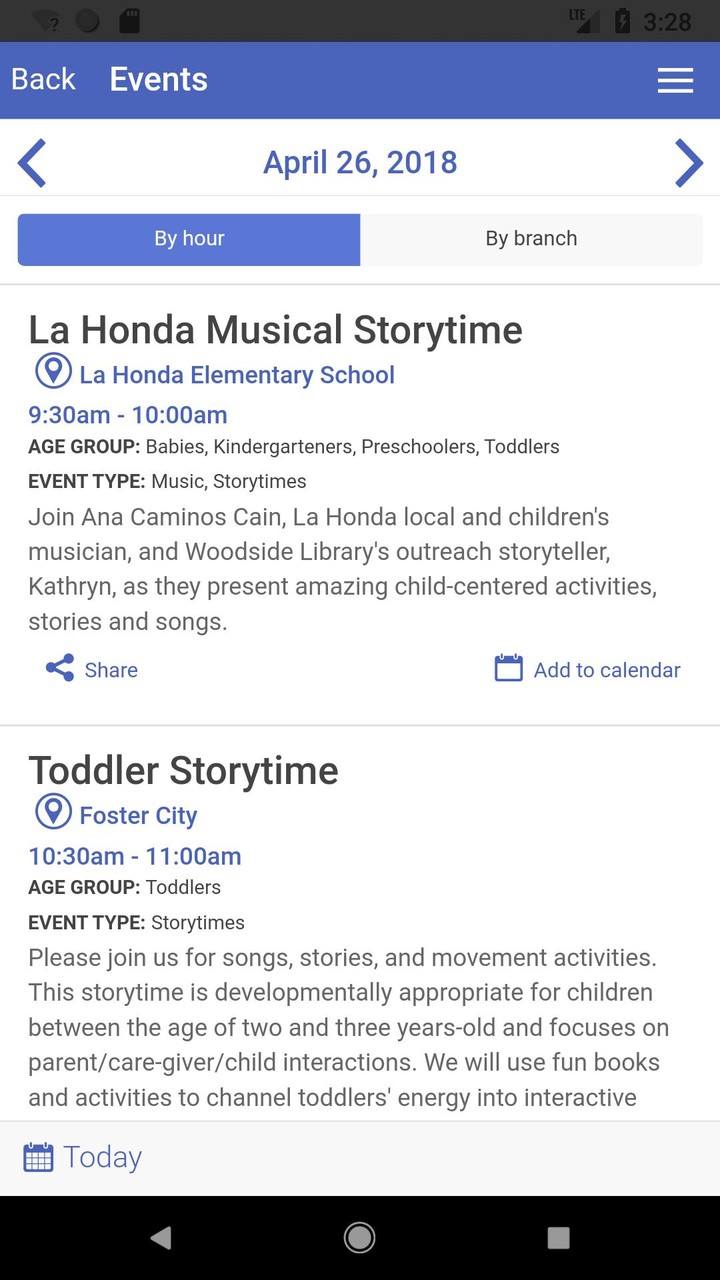The image size is (720, 1280).
Task: Keep the By hour view selected
Action: pos(188,239)
